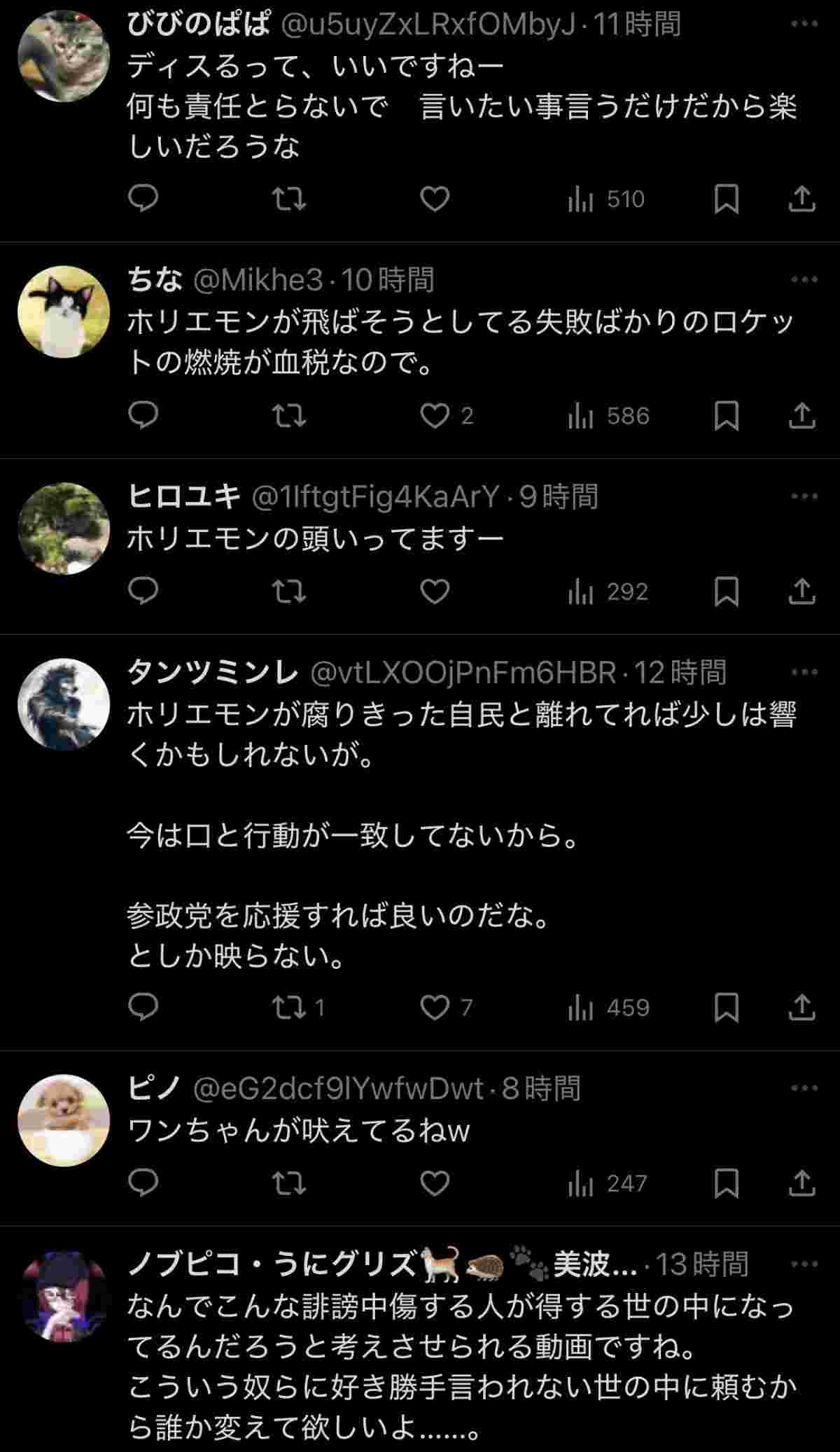Repost ちな's reply
This screenshot has width=840, height=1452.
click(x=288, y=416)
